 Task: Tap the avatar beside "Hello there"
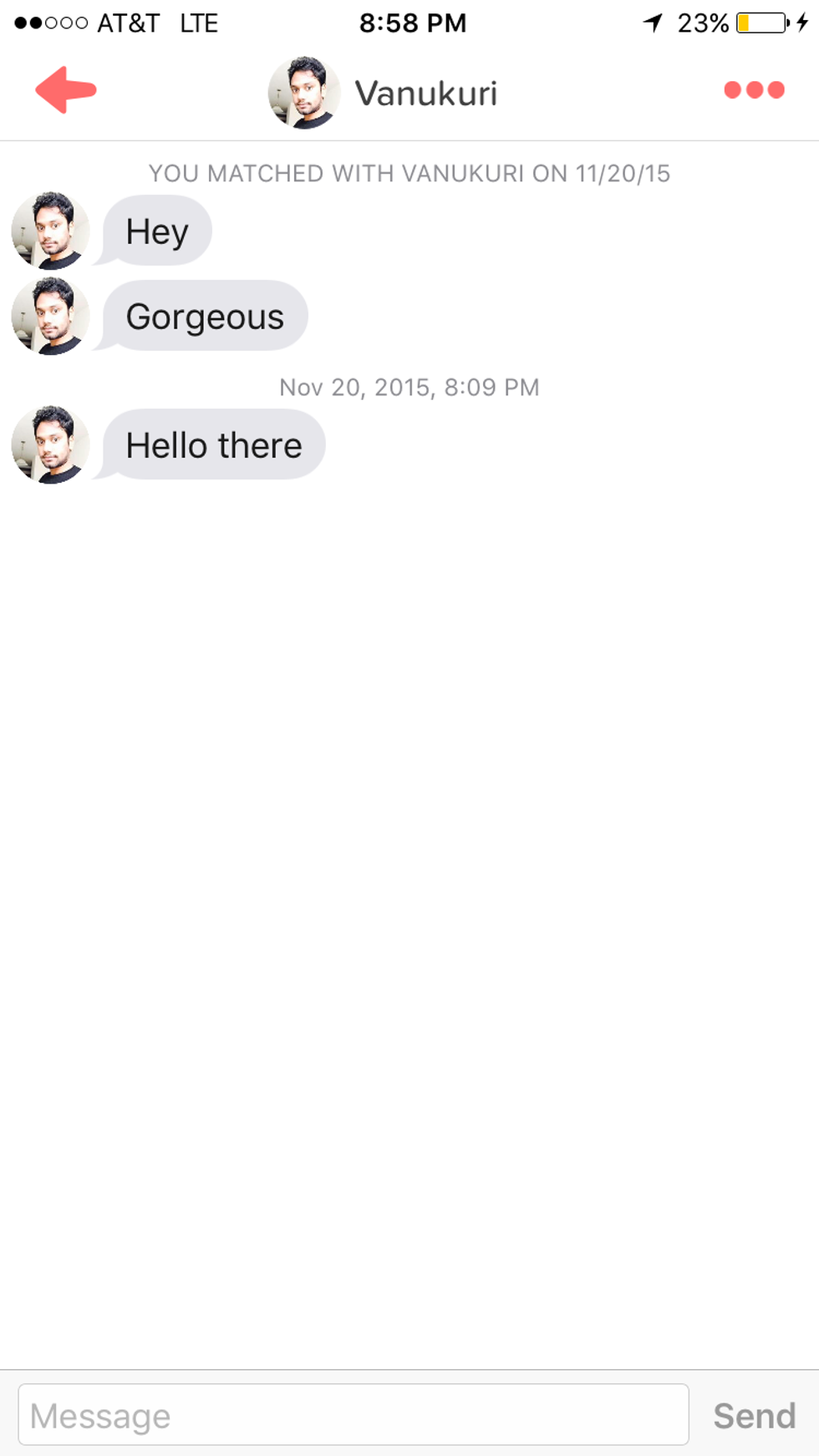click(50, 444)
